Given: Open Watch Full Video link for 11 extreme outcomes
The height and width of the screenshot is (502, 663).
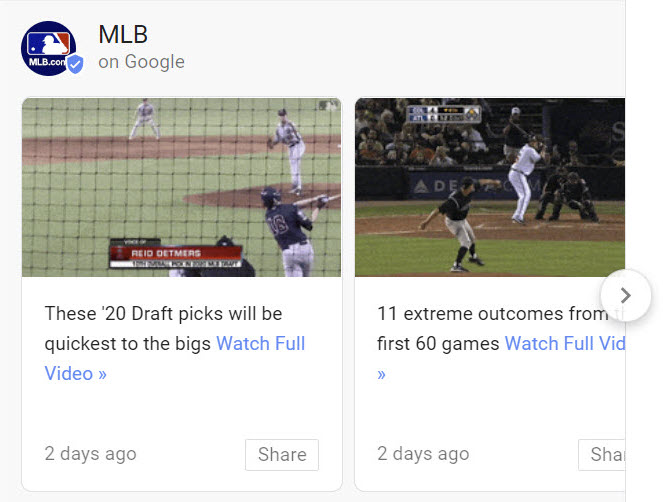Looking at the screenshot, I should (565, 344).
